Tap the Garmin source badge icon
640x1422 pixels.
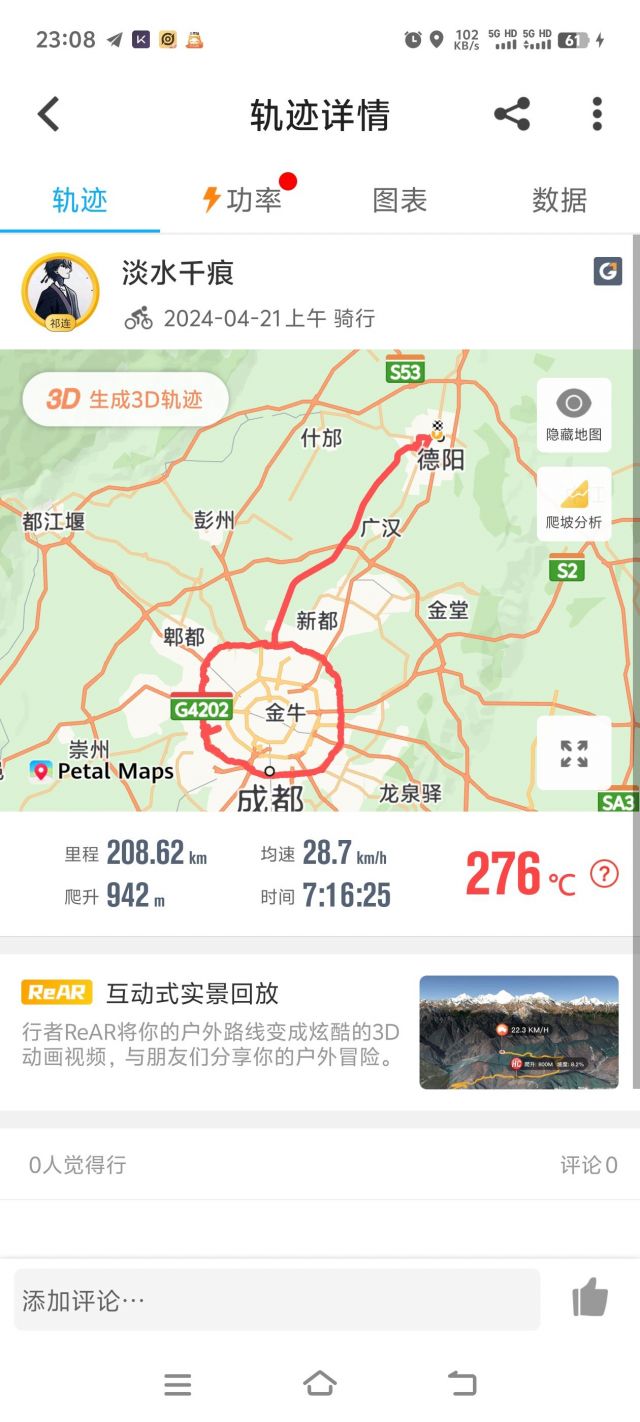[x=608, y=271]
